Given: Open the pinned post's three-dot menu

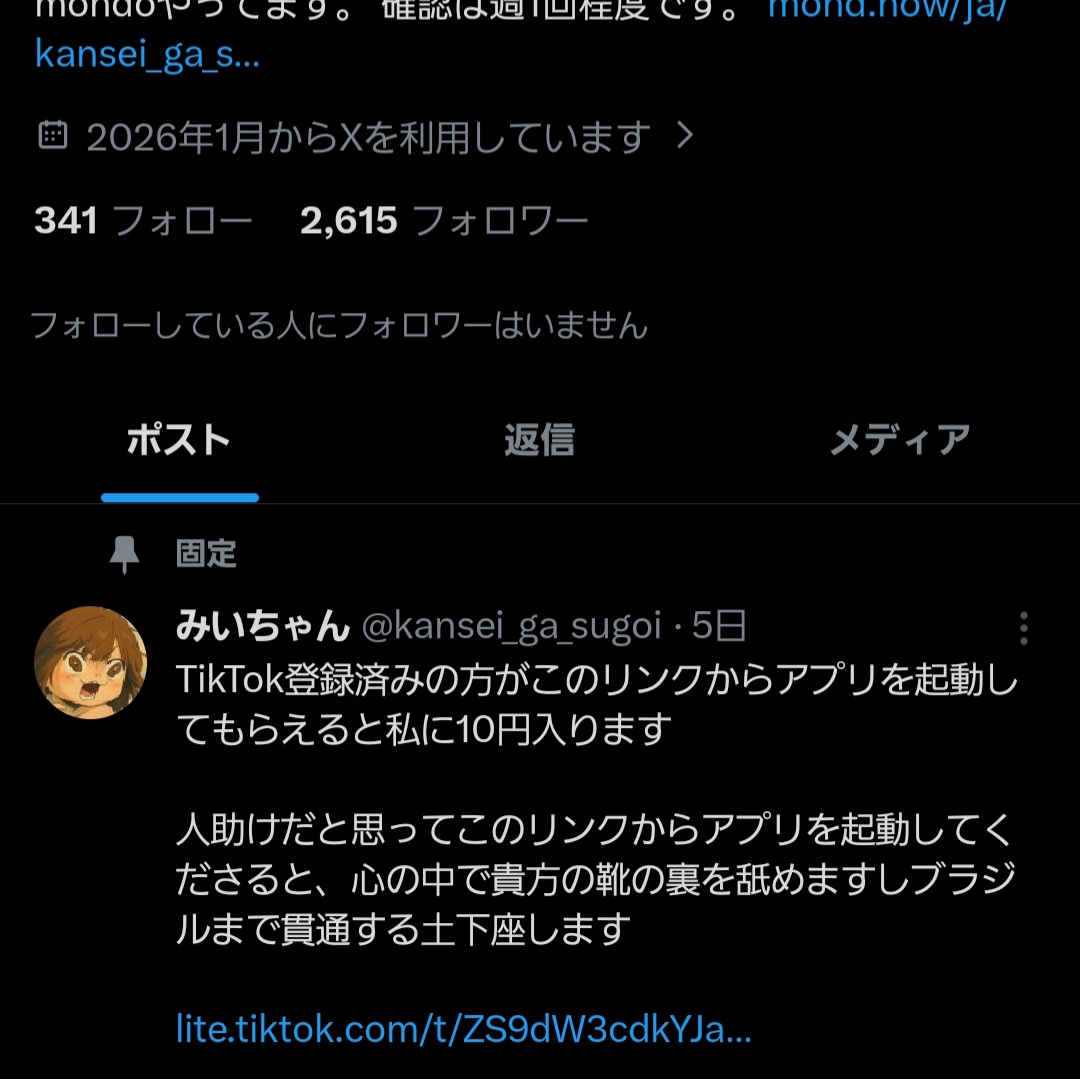Looking at the screenshot, I should click(x=1023, y=628).
